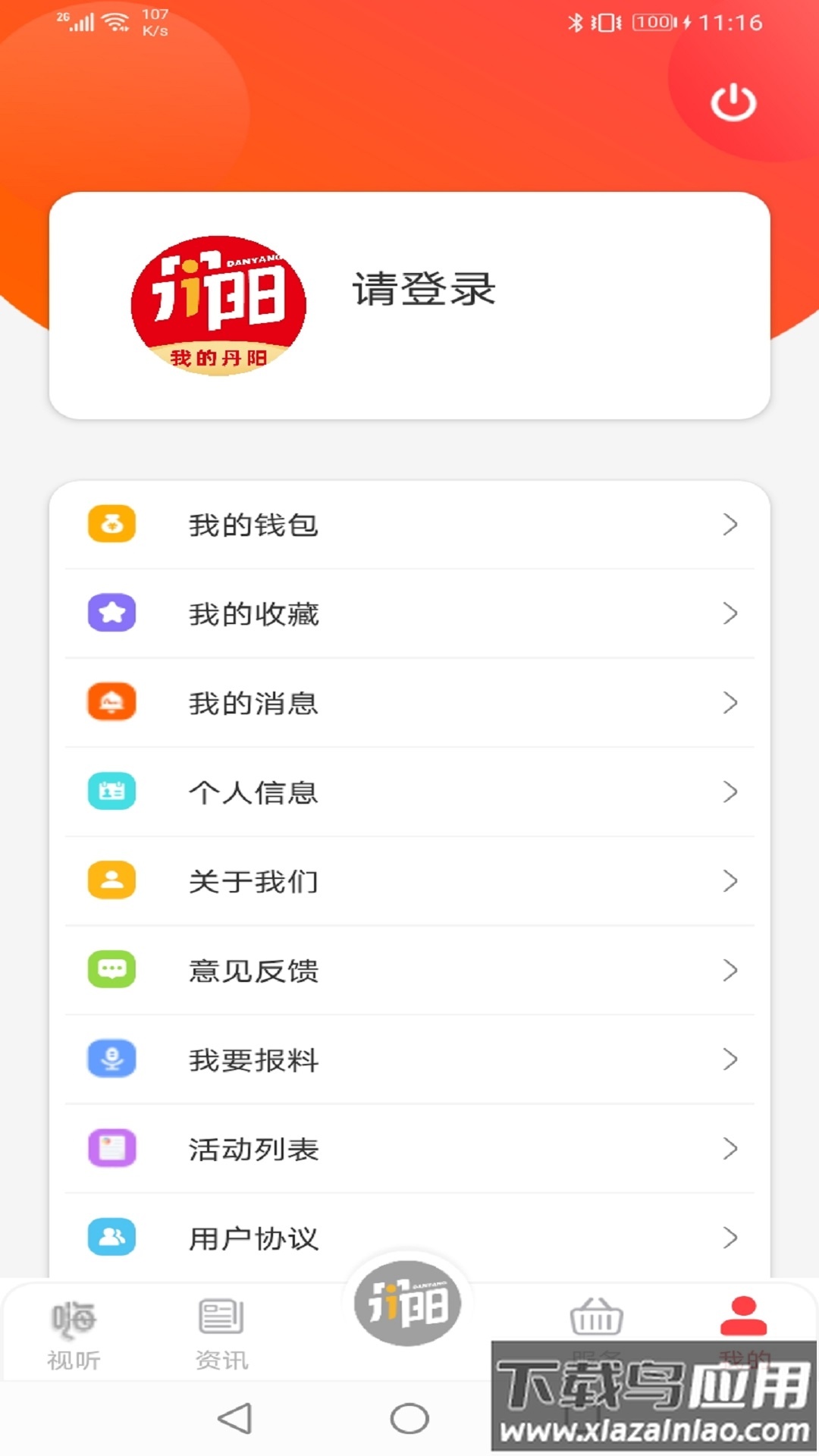Tap 请登录 to log in

(x=423, y=290)
